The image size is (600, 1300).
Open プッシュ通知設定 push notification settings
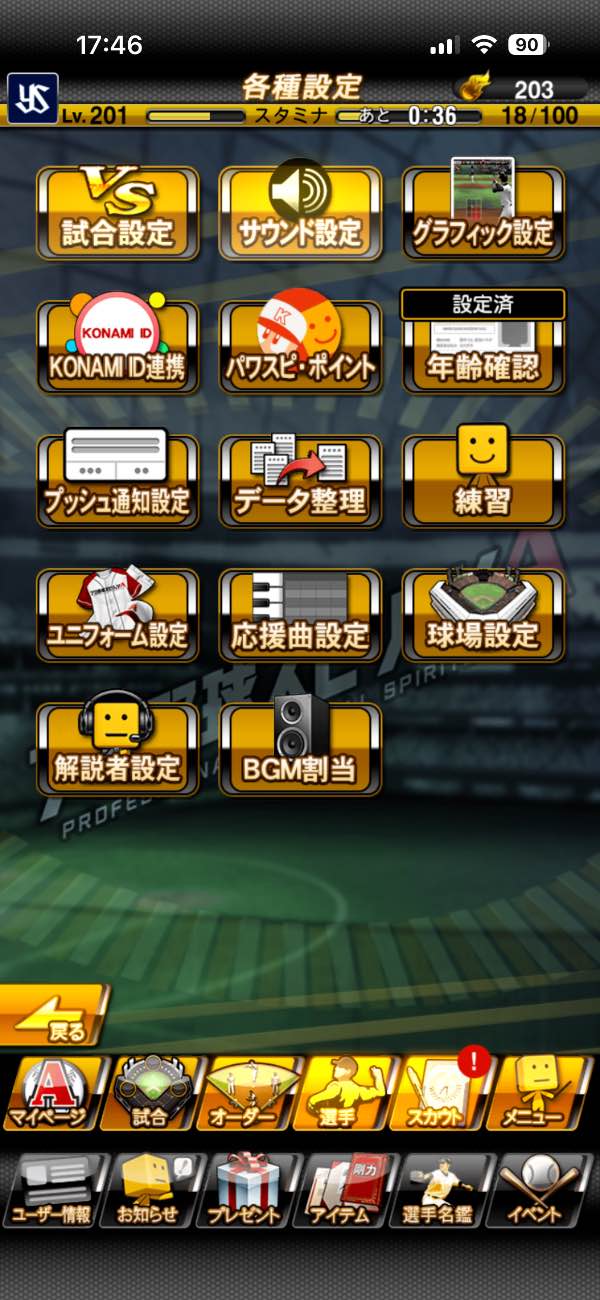click(118, 482)
